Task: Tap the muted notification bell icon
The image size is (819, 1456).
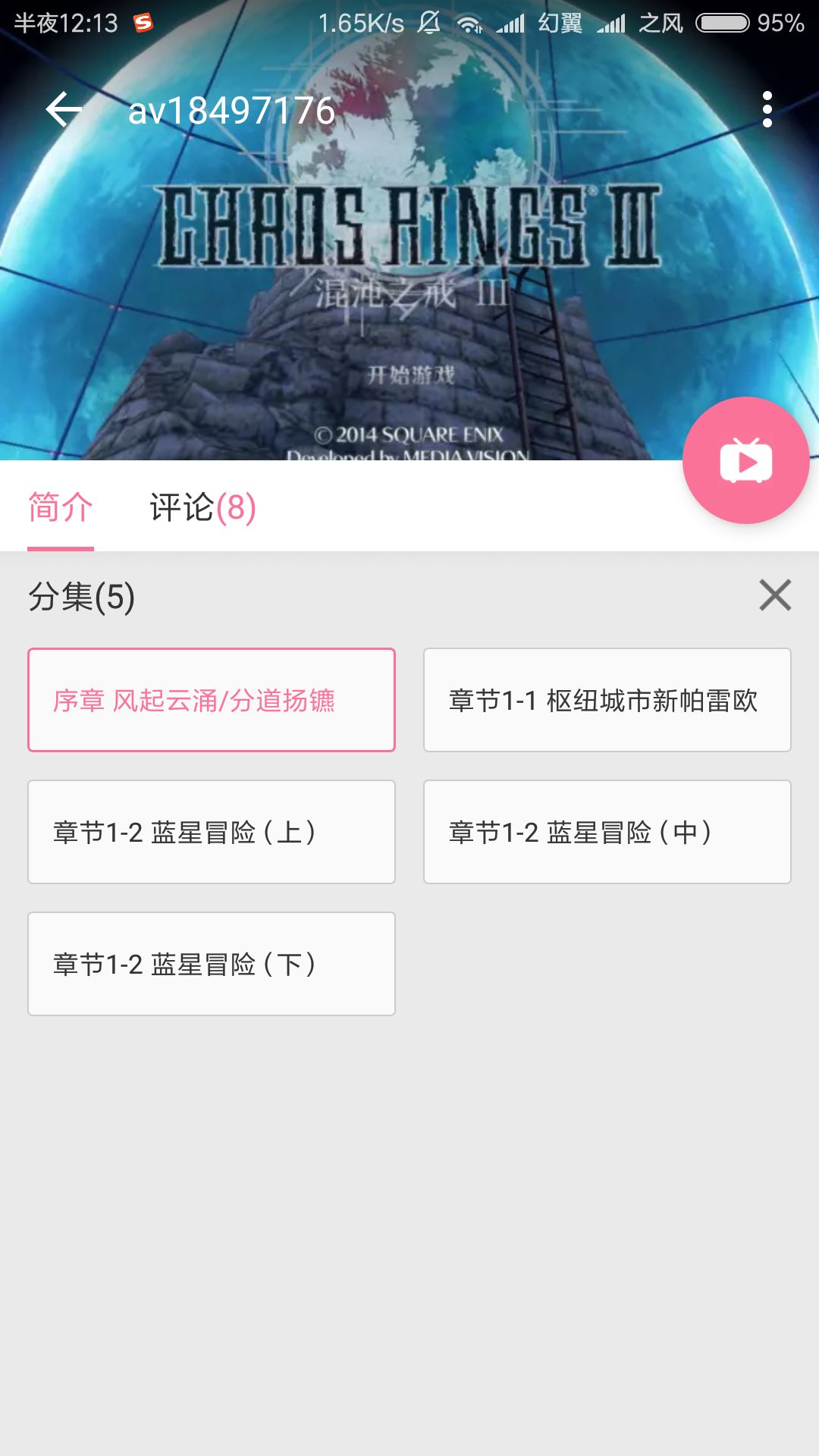Action: 427,23
